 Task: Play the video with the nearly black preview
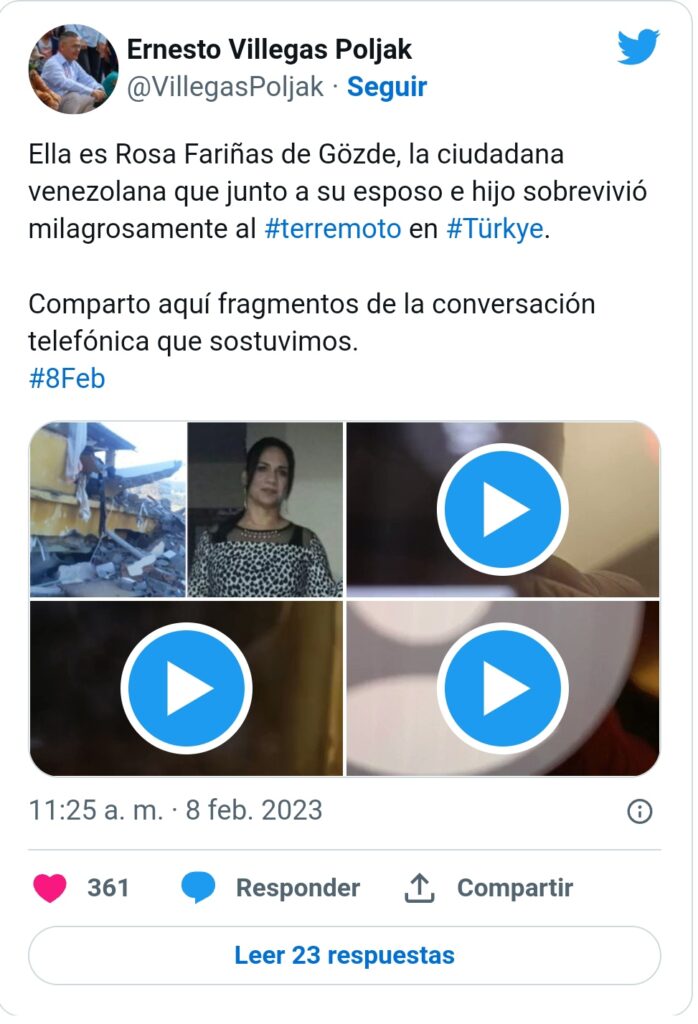click(187, 688)
